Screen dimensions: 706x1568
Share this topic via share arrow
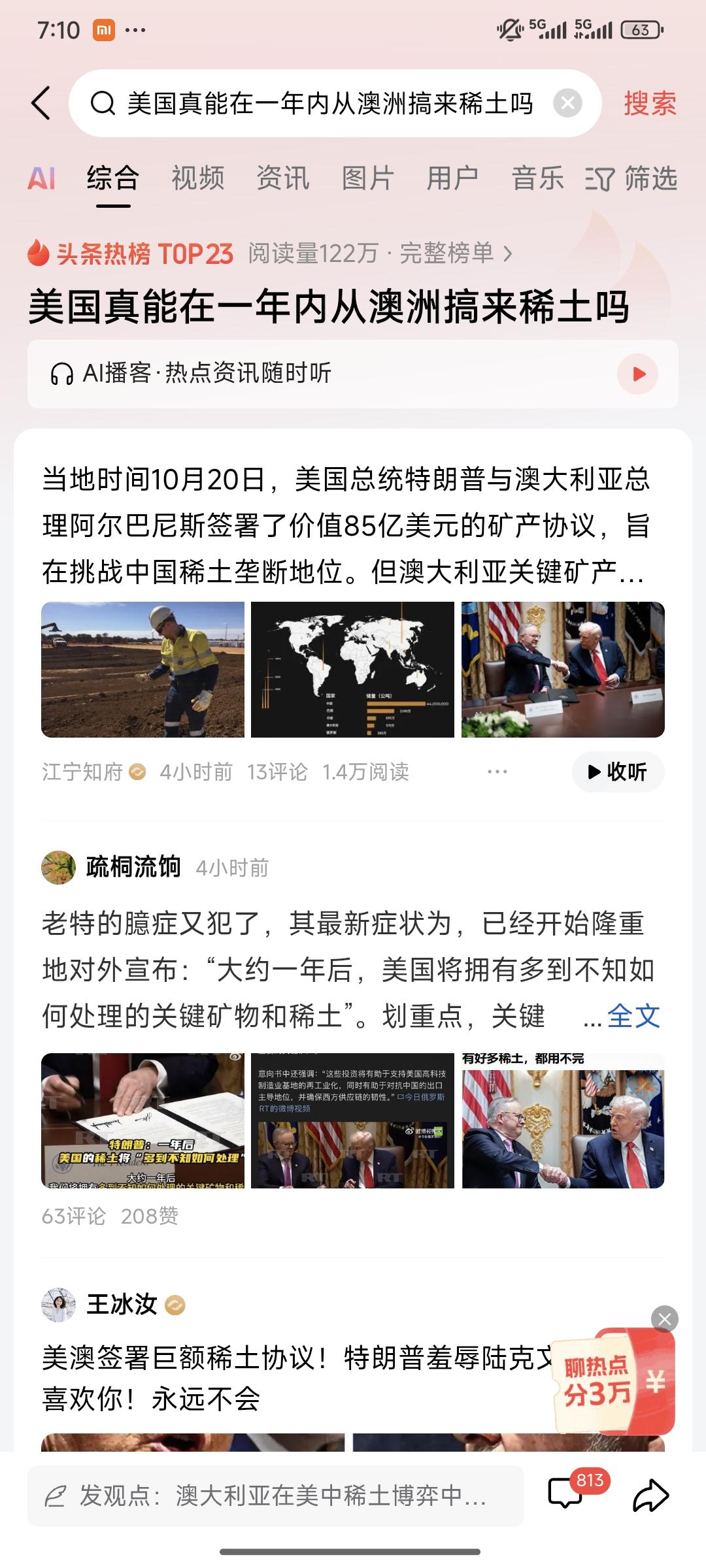tap(650, 1495)
